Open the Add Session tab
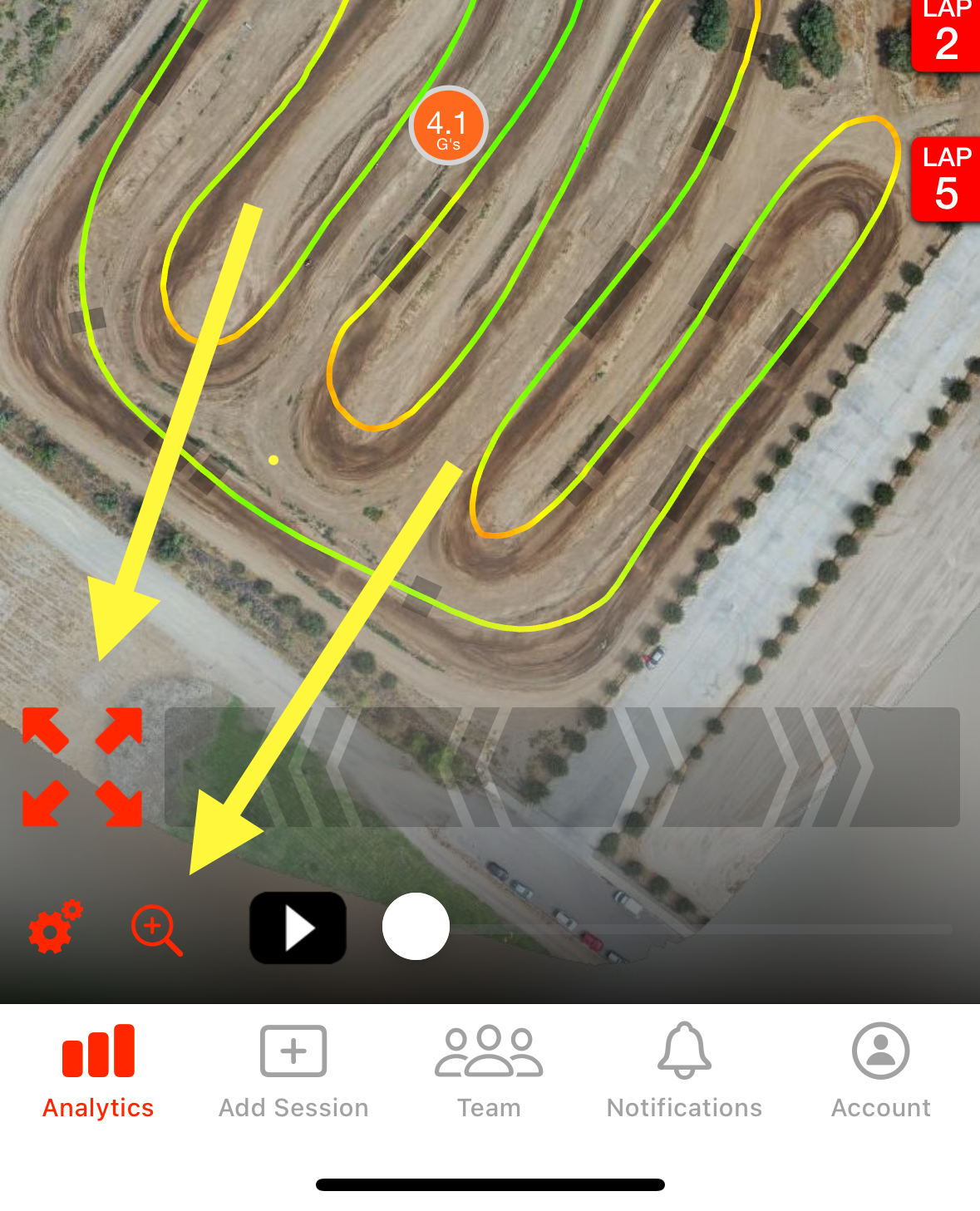The width and height of the screenshot is (980, 1211). (293, 1072)
